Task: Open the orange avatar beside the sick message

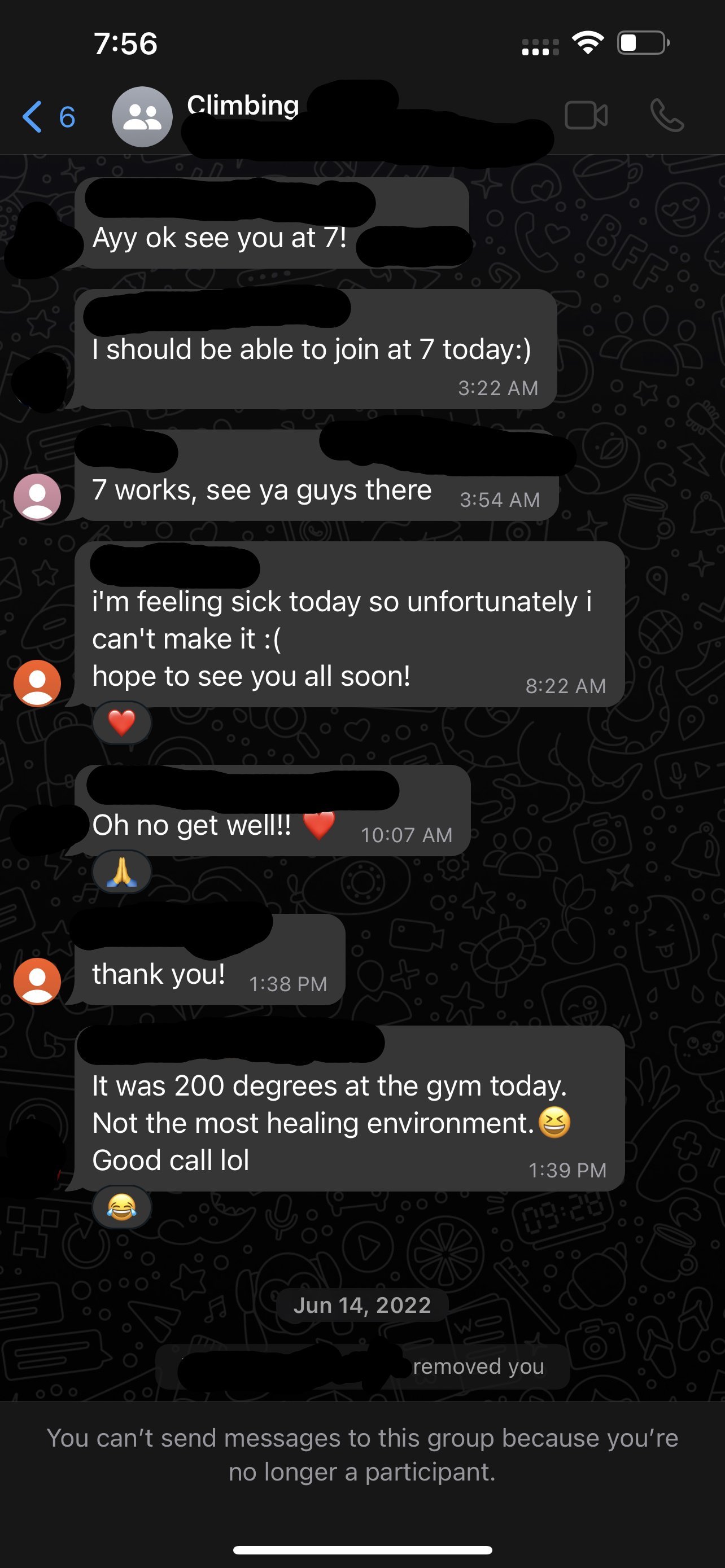Action: 37,683
